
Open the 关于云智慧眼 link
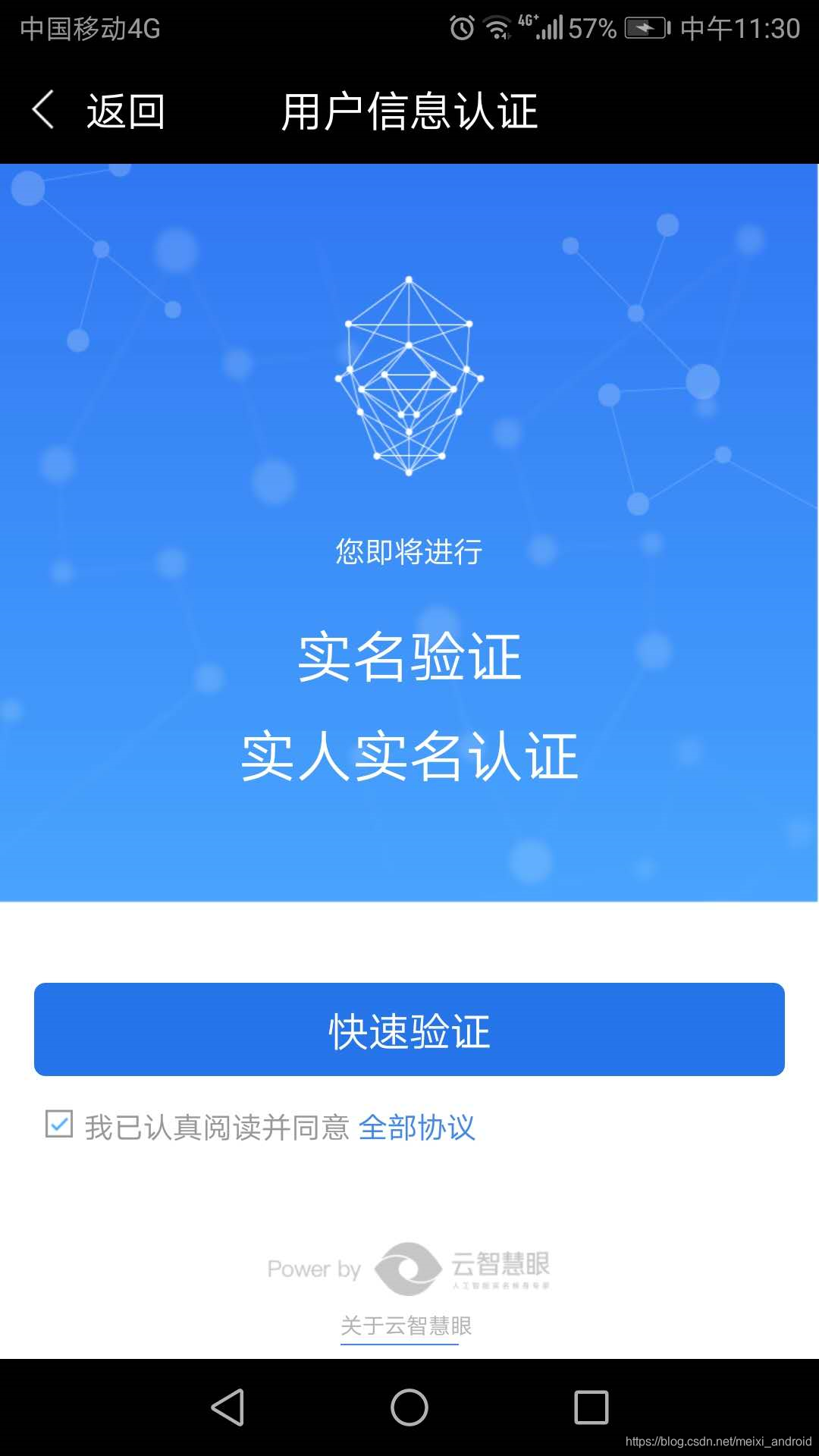click(406, 1326)
